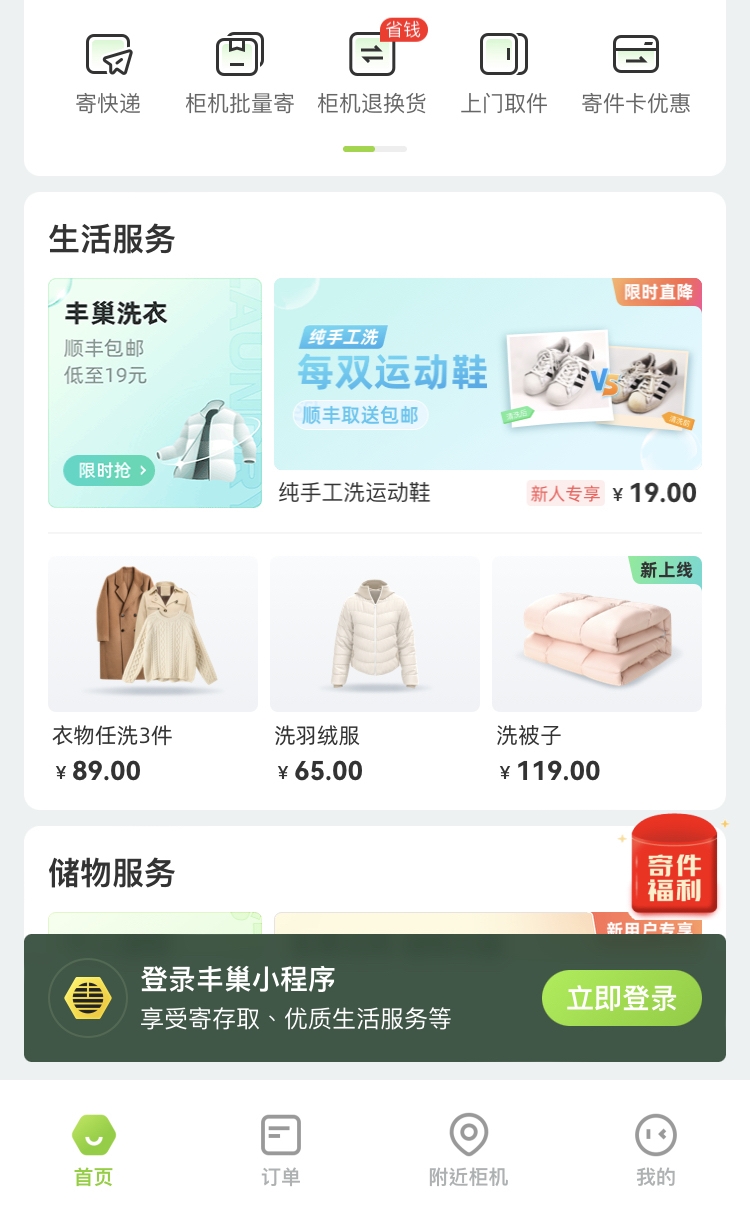Open the red 寄件福利 floating coupon

(674, 867)
